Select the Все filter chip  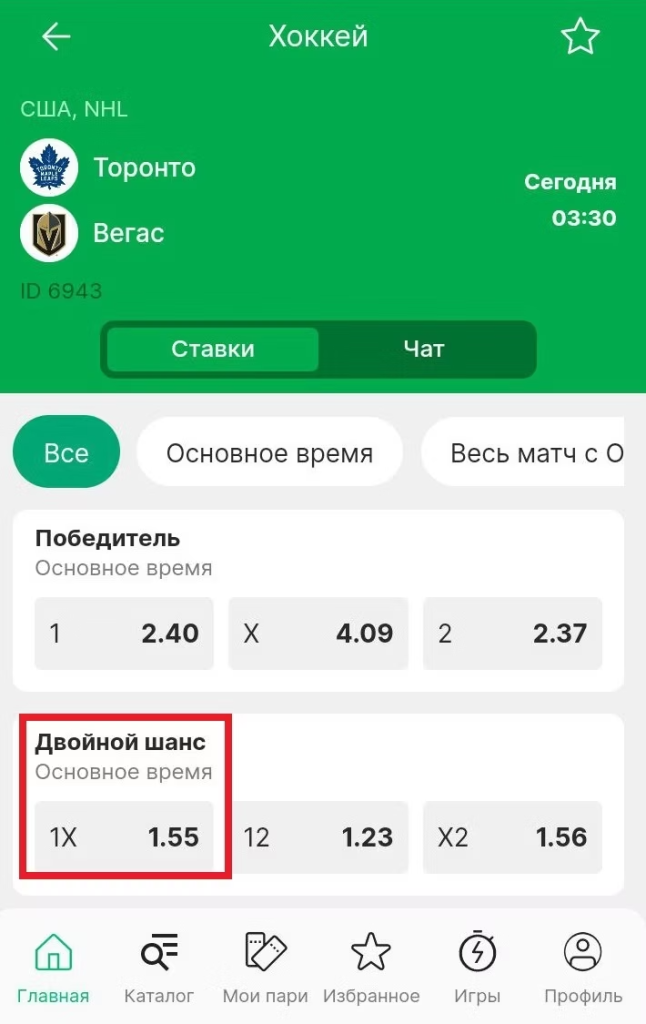click(66, 453)
